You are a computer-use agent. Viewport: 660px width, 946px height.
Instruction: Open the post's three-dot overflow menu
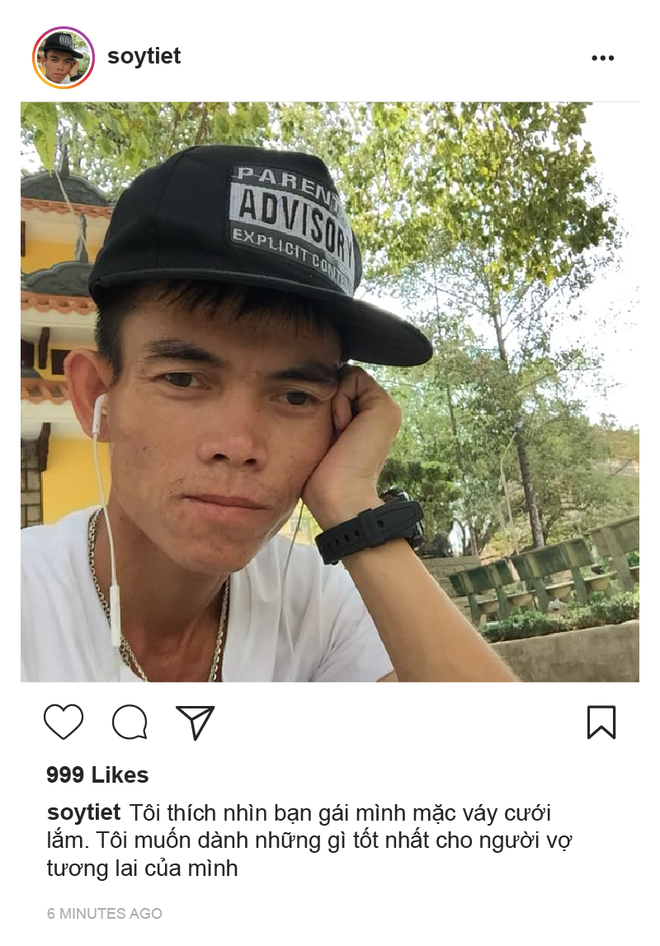click(602, 58)
